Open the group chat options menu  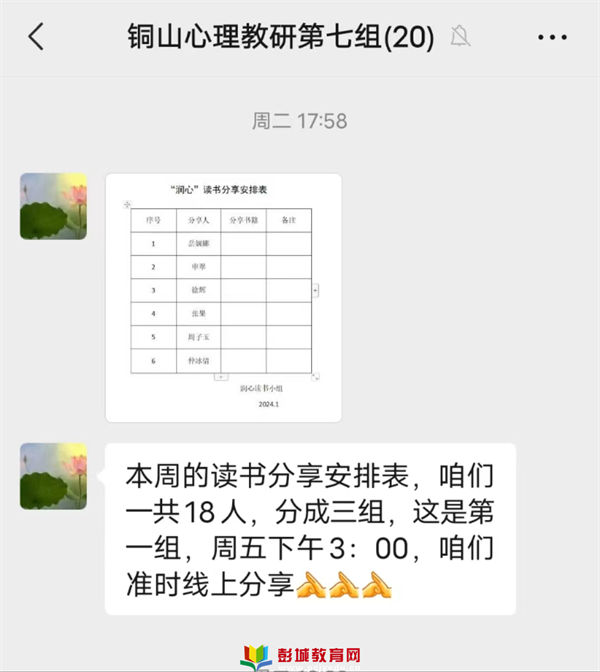552,38
